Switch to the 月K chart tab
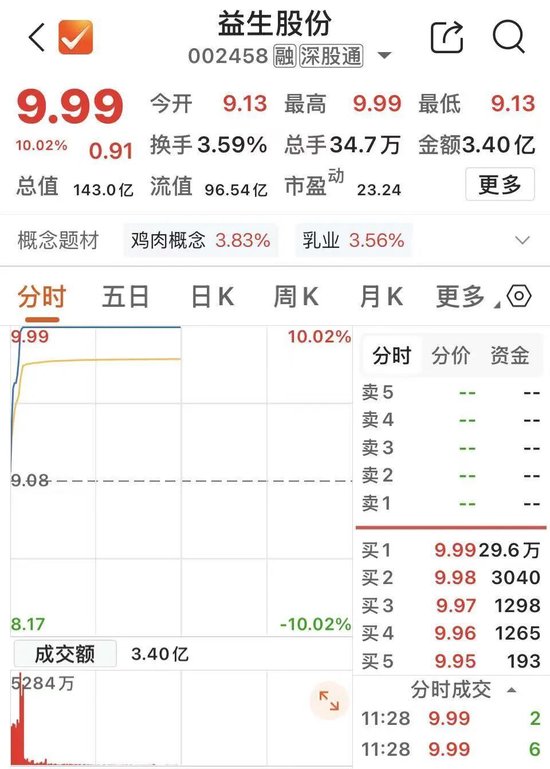550x769 pixels. [x=381, y=297]
